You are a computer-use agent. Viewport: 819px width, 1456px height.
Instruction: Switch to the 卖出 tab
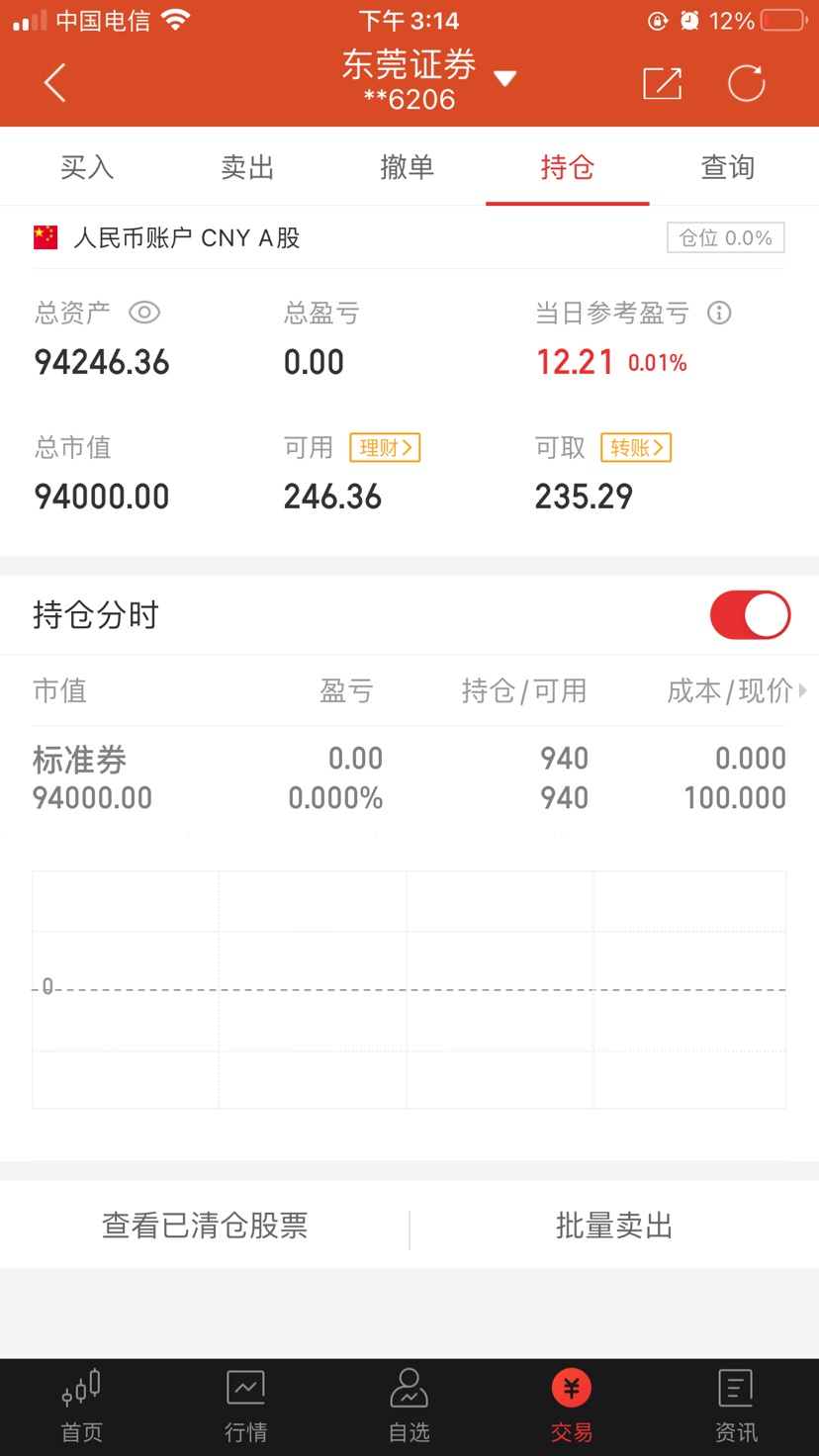click(247, 167)
